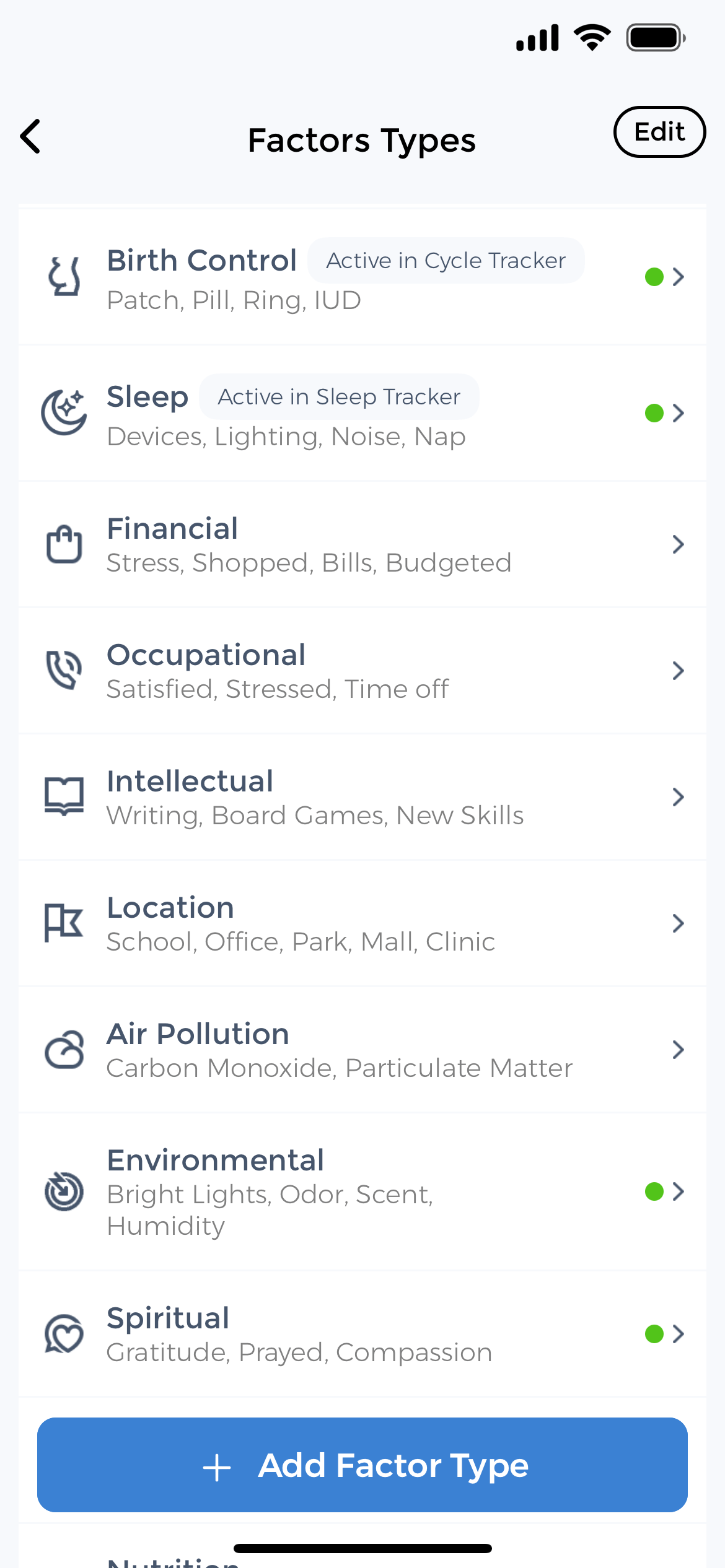Expand the Location factor type
Viewport: 725px width, 1568px height.
click(x=679, y=923)
